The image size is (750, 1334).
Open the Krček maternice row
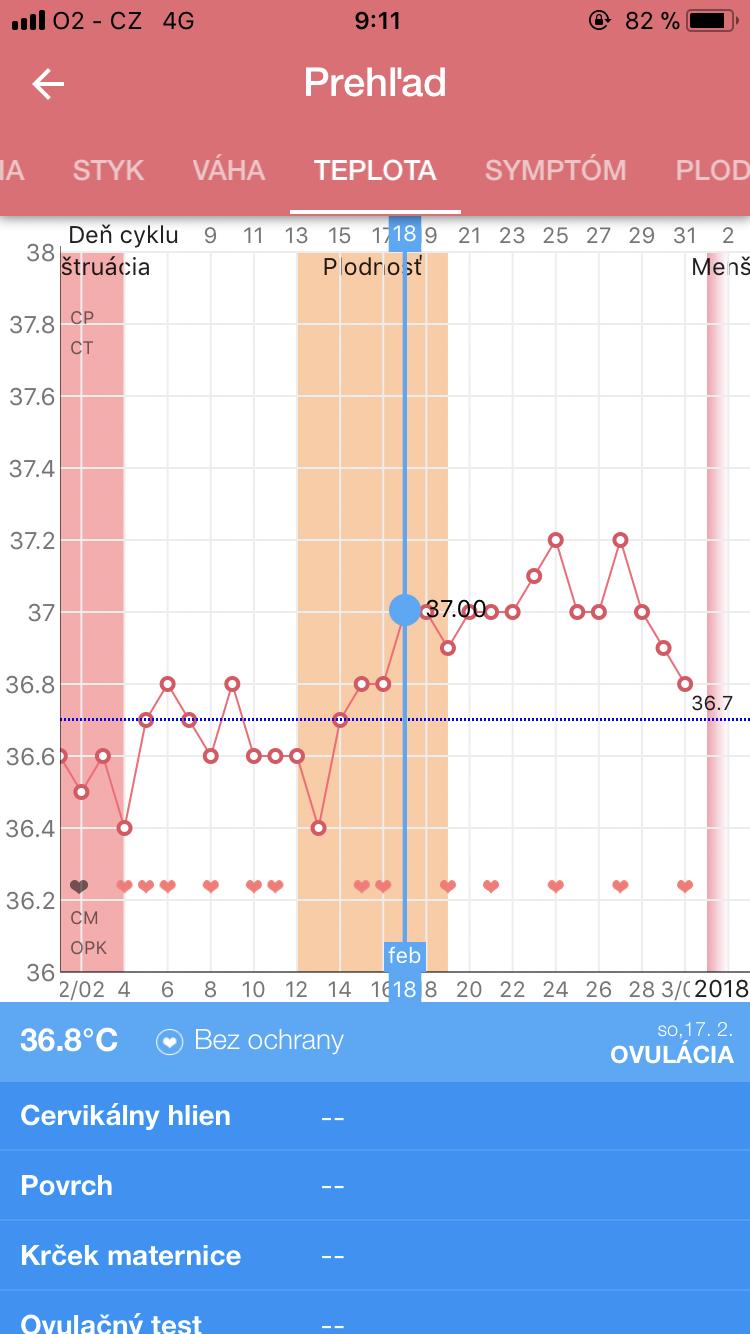(375, 1256)
